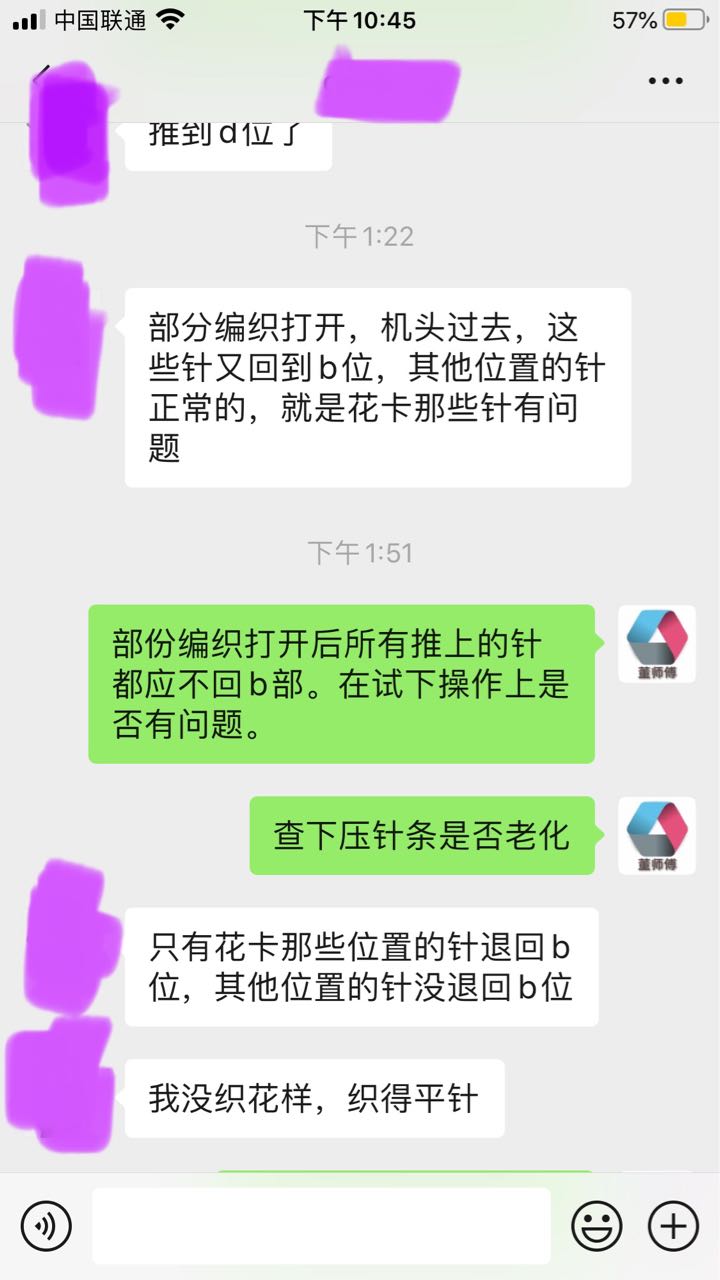
Task: Switch to voice message input
Action: [46, 1225]
